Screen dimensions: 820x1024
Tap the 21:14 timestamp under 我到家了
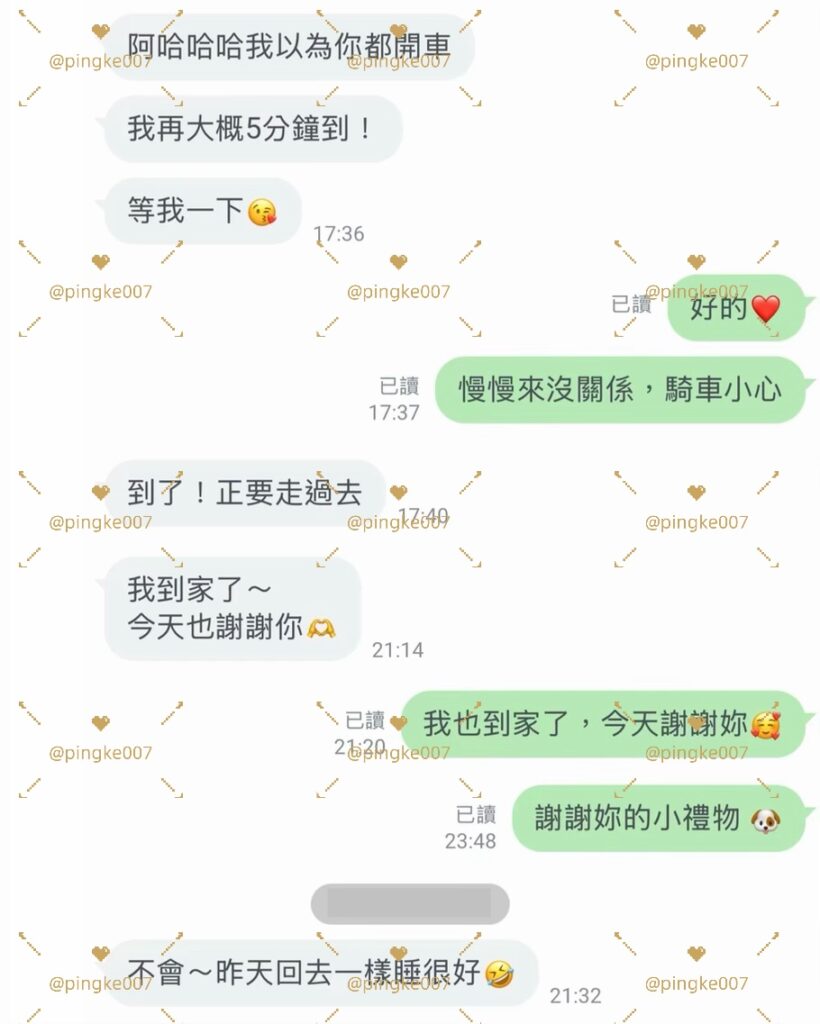[400, 651]
